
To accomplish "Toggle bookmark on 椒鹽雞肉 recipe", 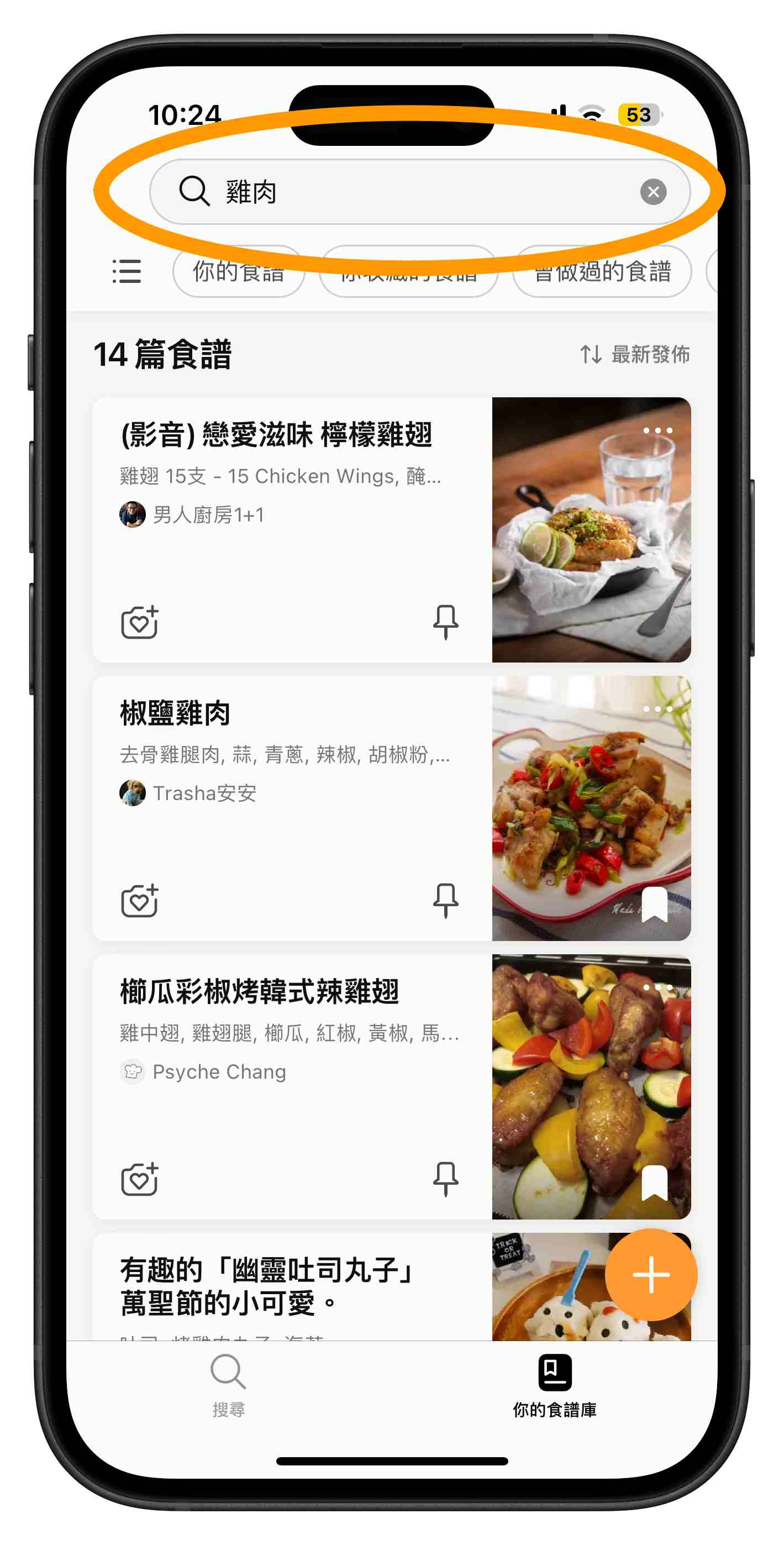I will pos(654,905).
